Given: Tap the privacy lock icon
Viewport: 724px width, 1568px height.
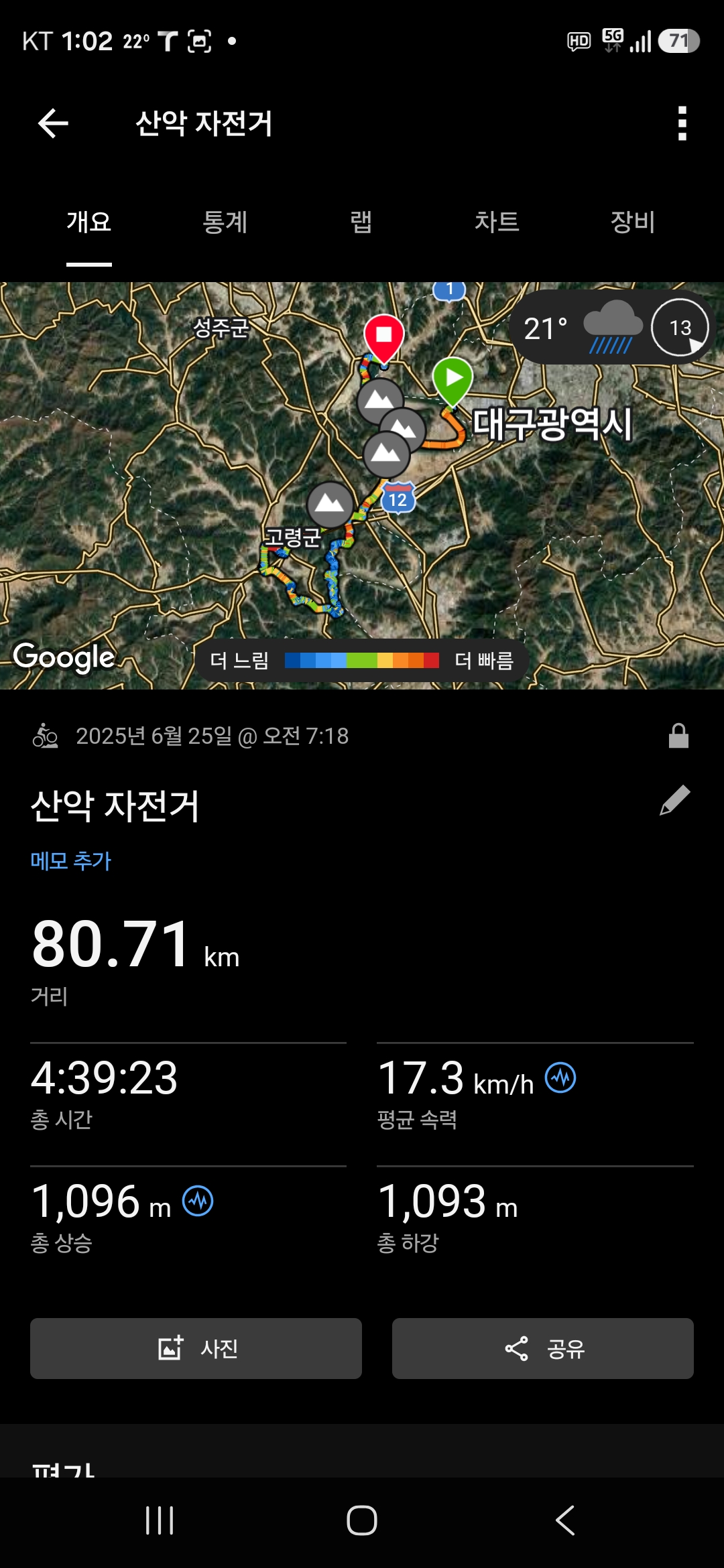Looking at the screenshot, I should pos(678,736).
